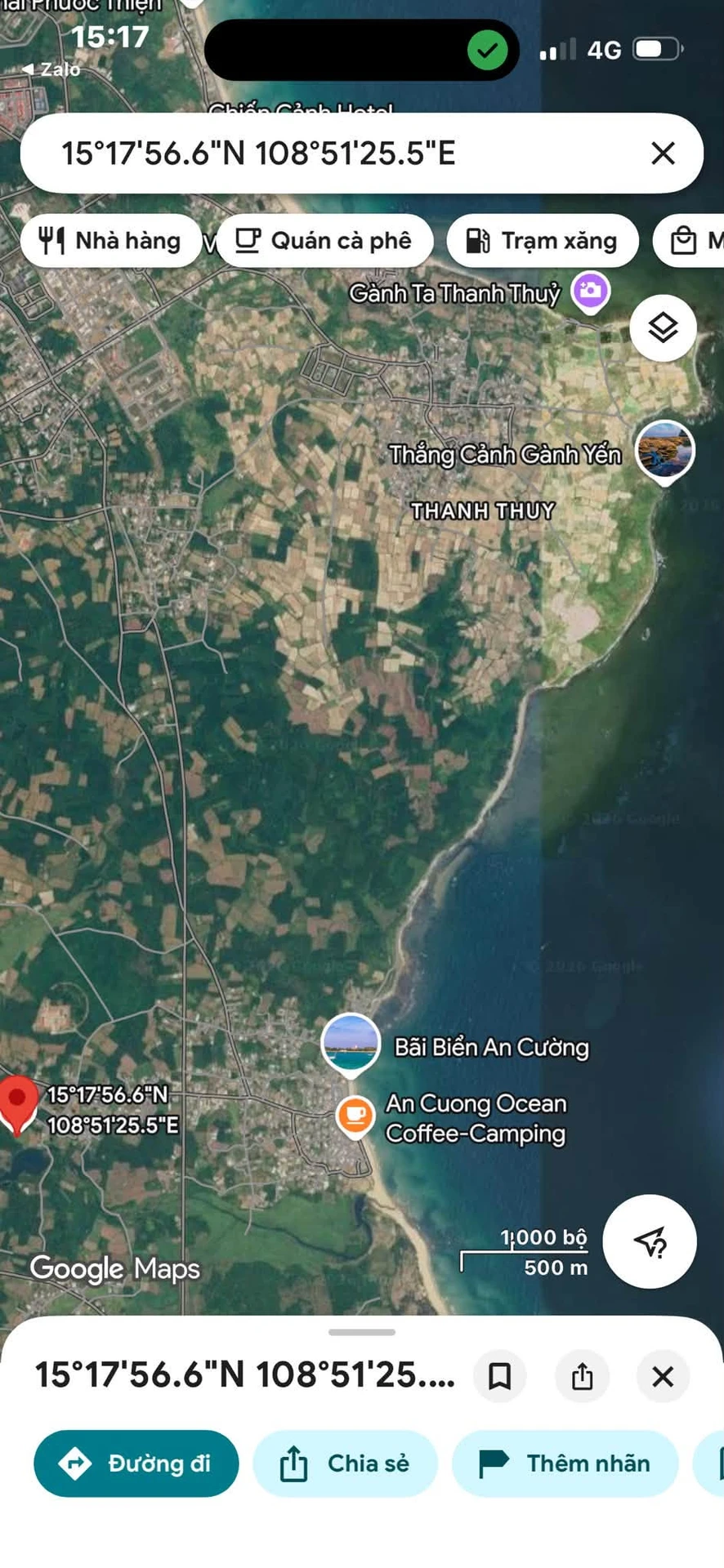Image resolution: width=724 pixels, height=1568 pixels.
Task: Open Bãi Biển An Cường marker
Action: point(351,1045)
